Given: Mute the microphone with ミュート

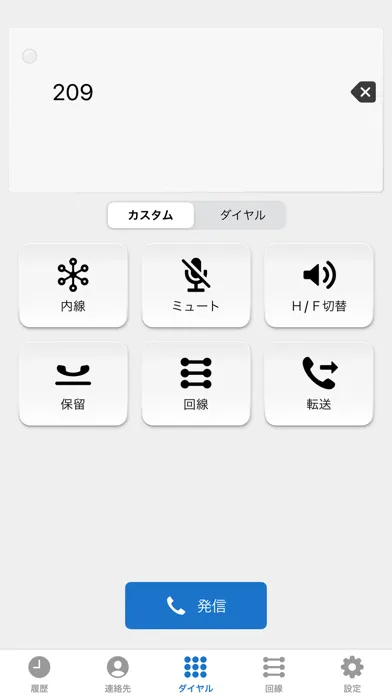Looking at the screenshot, I should [196, 285].
